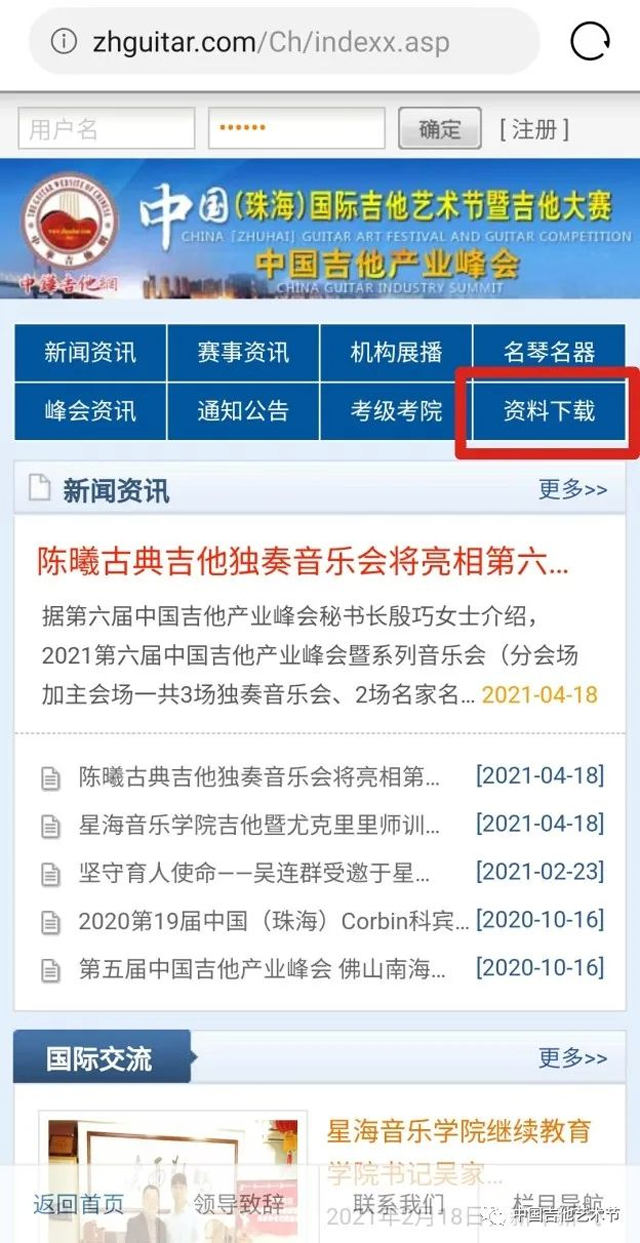Viewport: 640px width, 1243px height.
Task: Open 机构展播 section
Action: [x=396, y=352]
